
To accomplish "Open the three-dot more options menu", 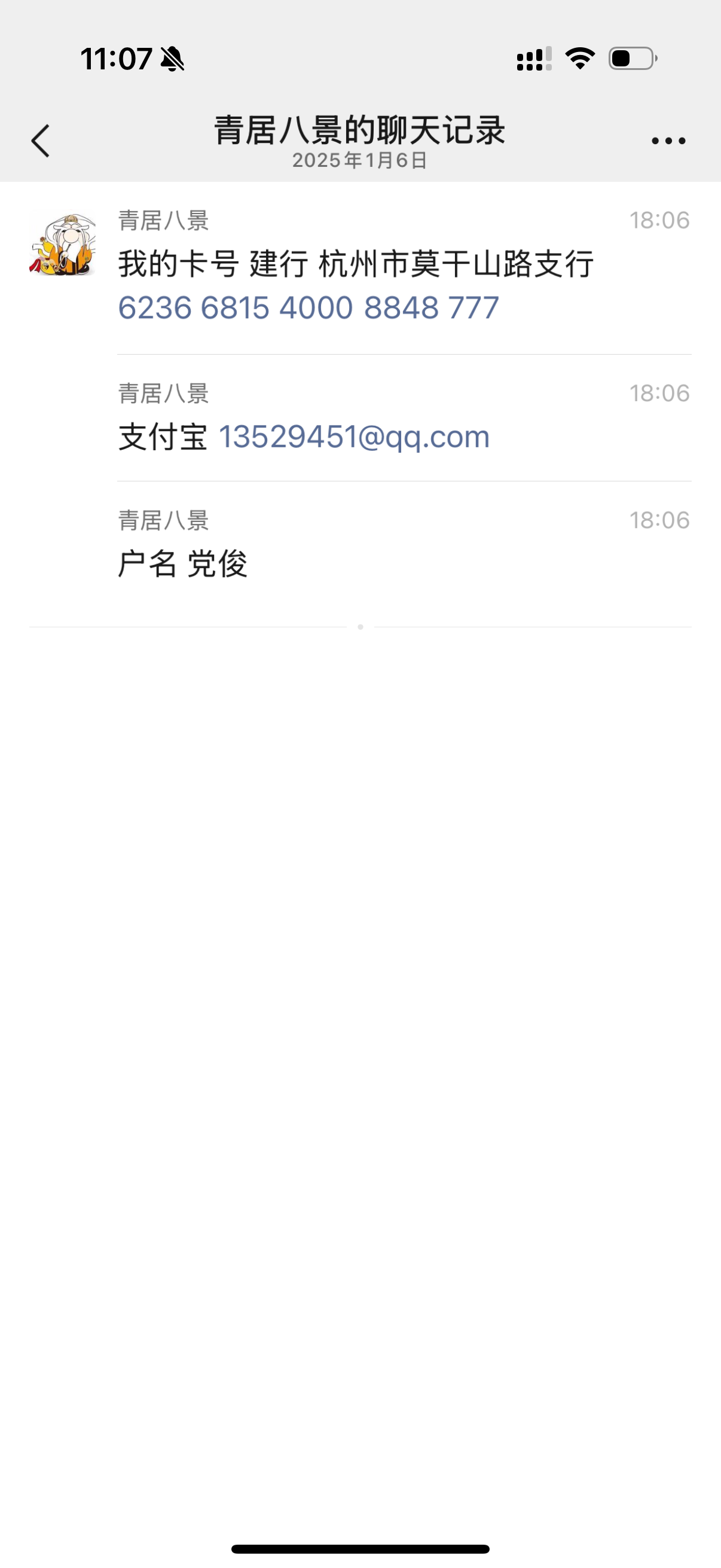I will (x=668, y=141).
